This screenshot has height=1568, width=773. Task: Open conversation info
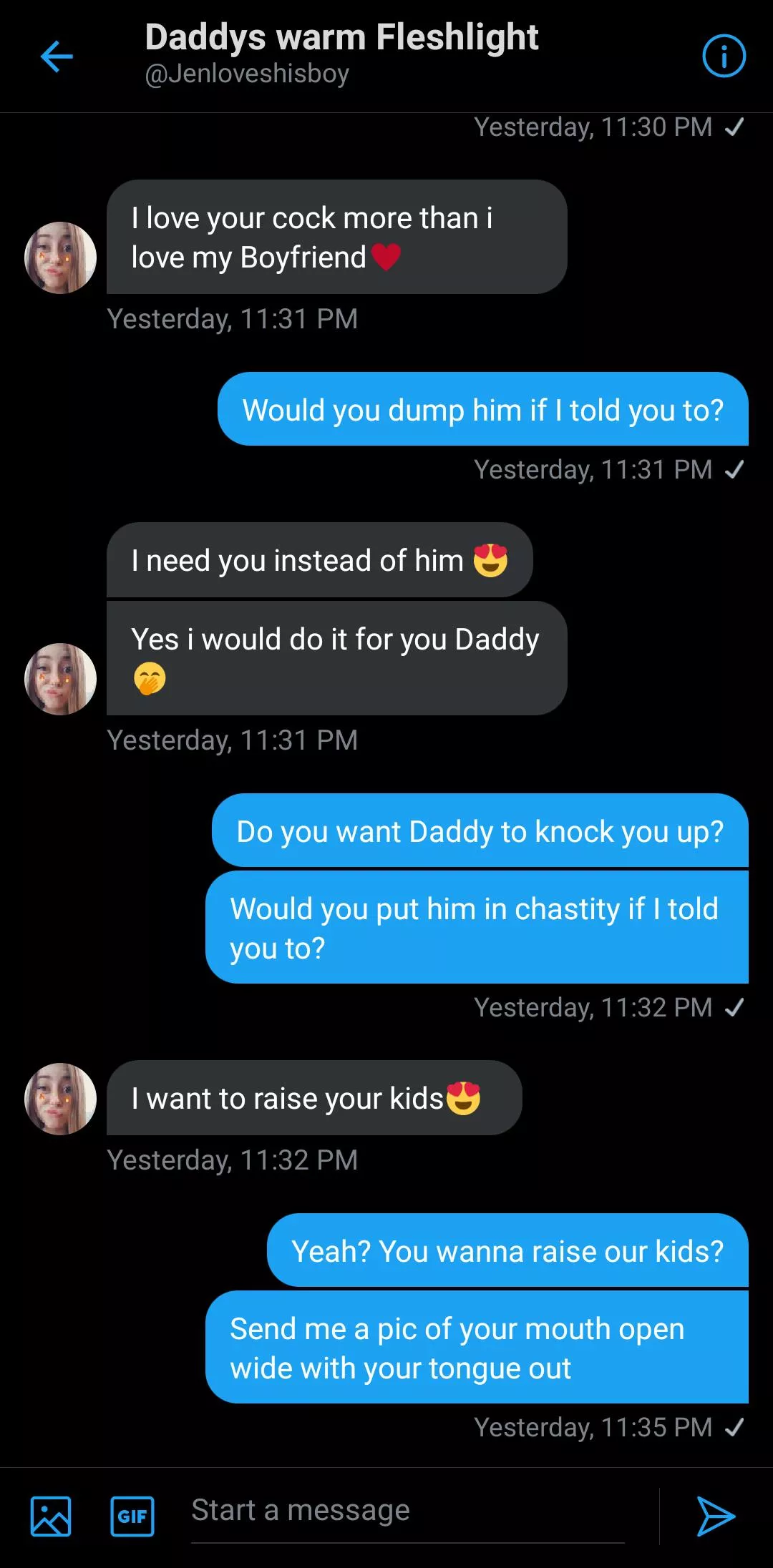click(x=724, y=56)
